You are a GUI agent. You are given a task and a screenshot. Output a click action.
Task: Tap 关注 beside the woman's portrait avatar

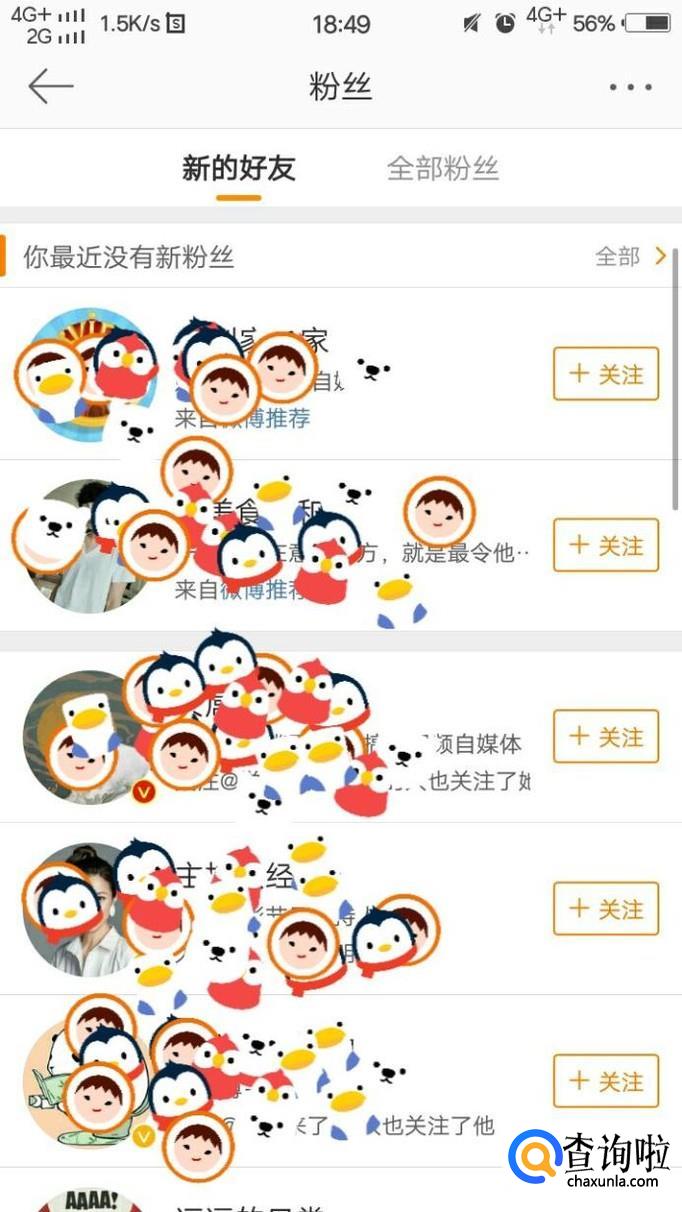coord(606,909)
